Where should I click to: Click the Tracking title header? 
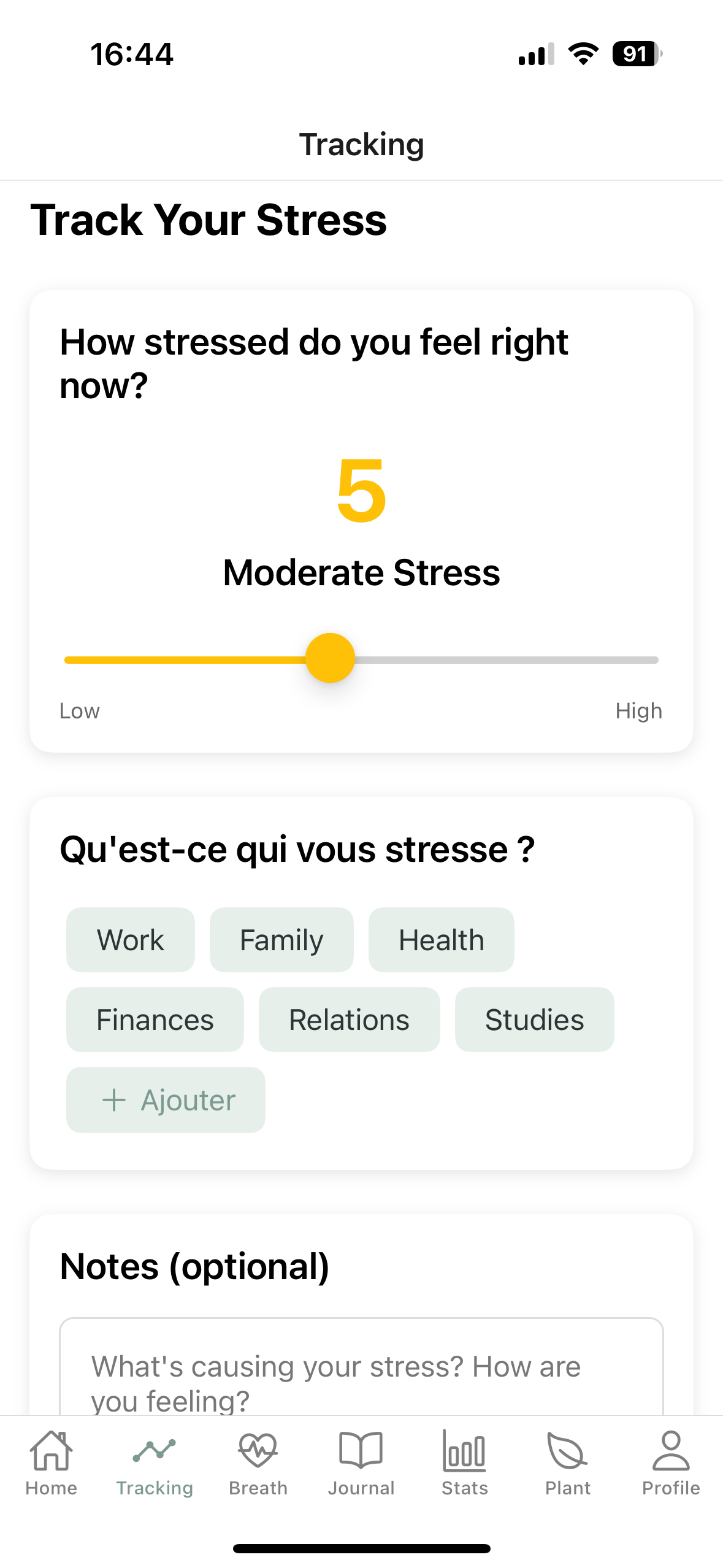click(x=361, y=144)
